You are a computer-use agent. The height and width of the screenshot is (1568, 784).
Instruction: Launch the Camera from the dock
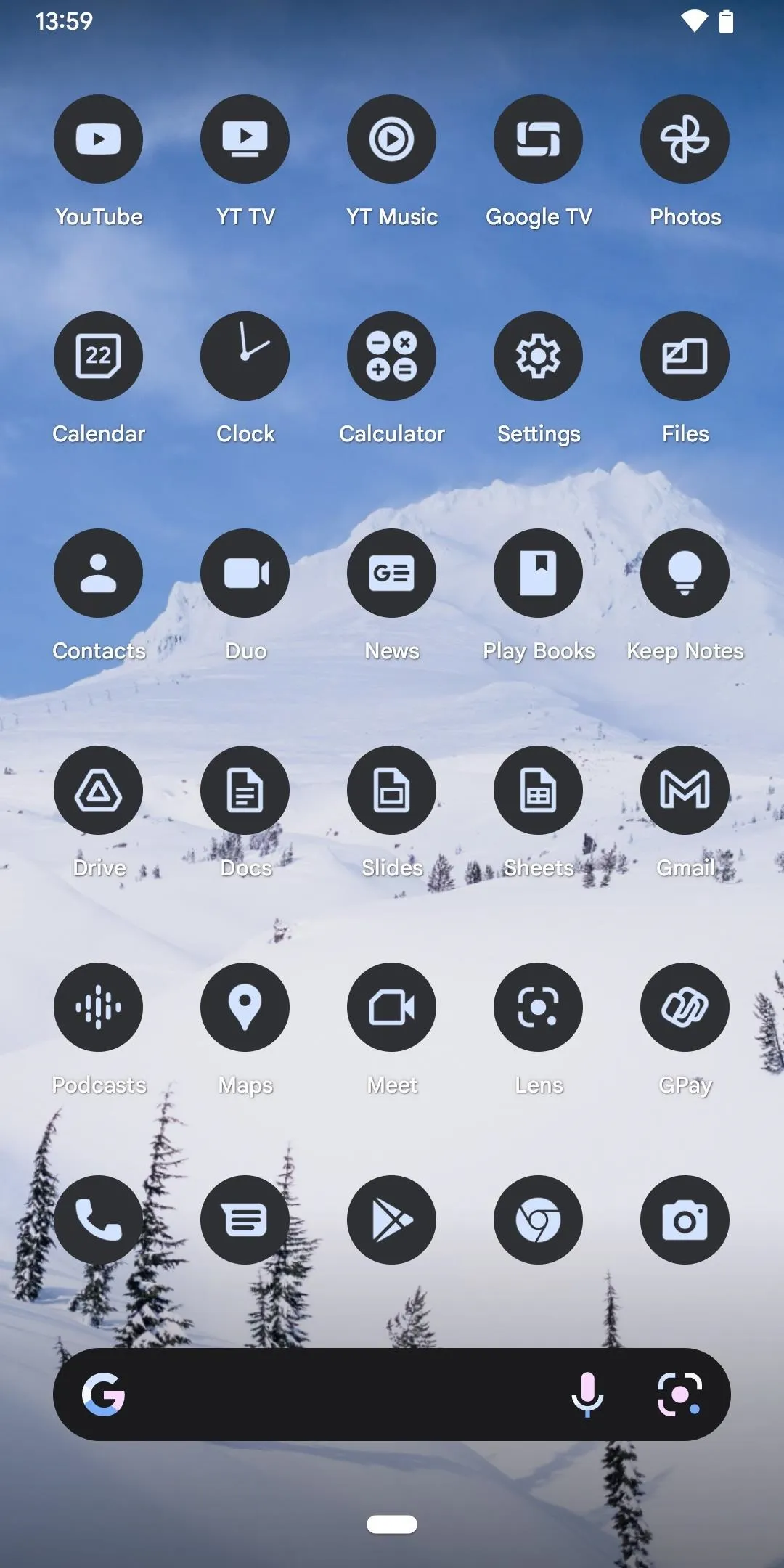point(685,1220)
